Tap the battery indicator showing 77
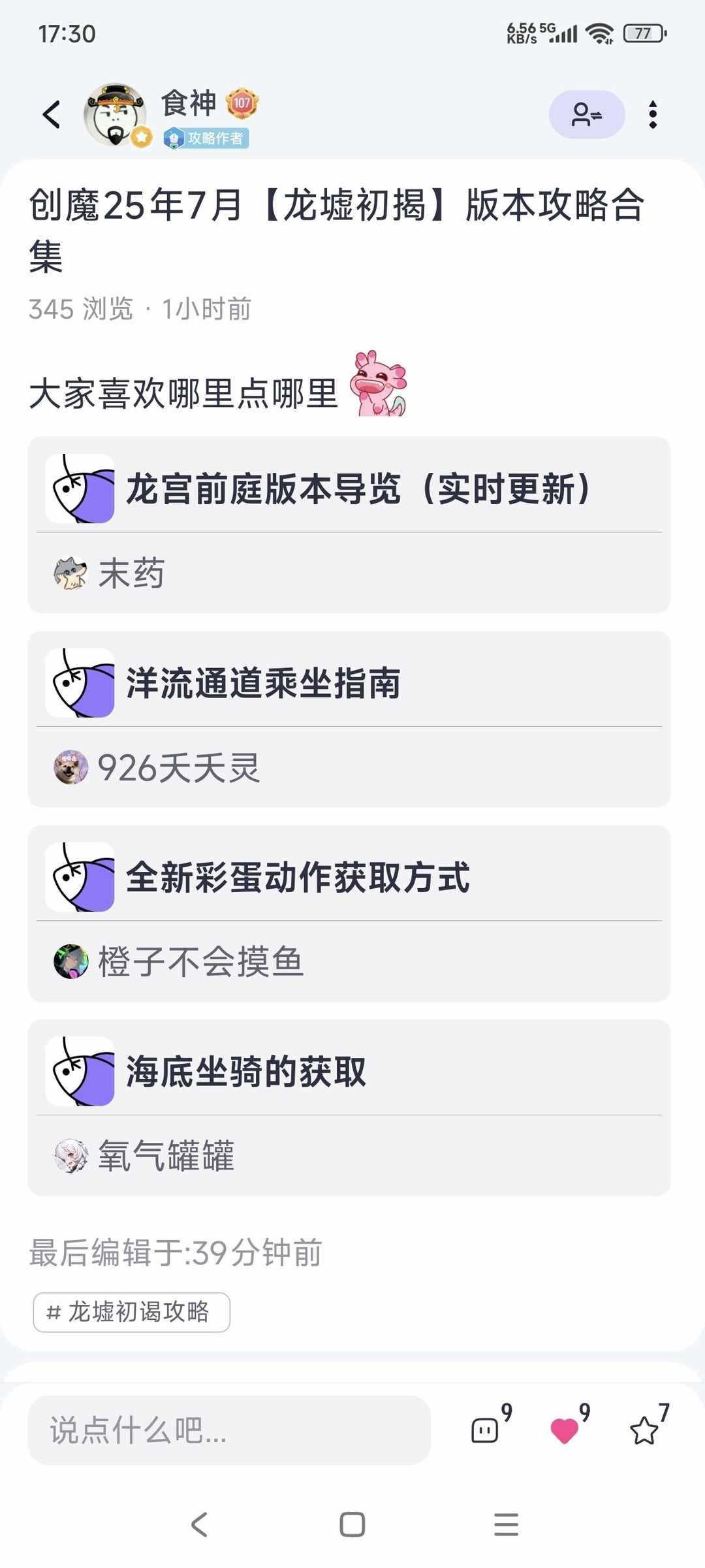Image resolution: width=705 pixels, height=1568 pixels. click(x=642, y=31)
